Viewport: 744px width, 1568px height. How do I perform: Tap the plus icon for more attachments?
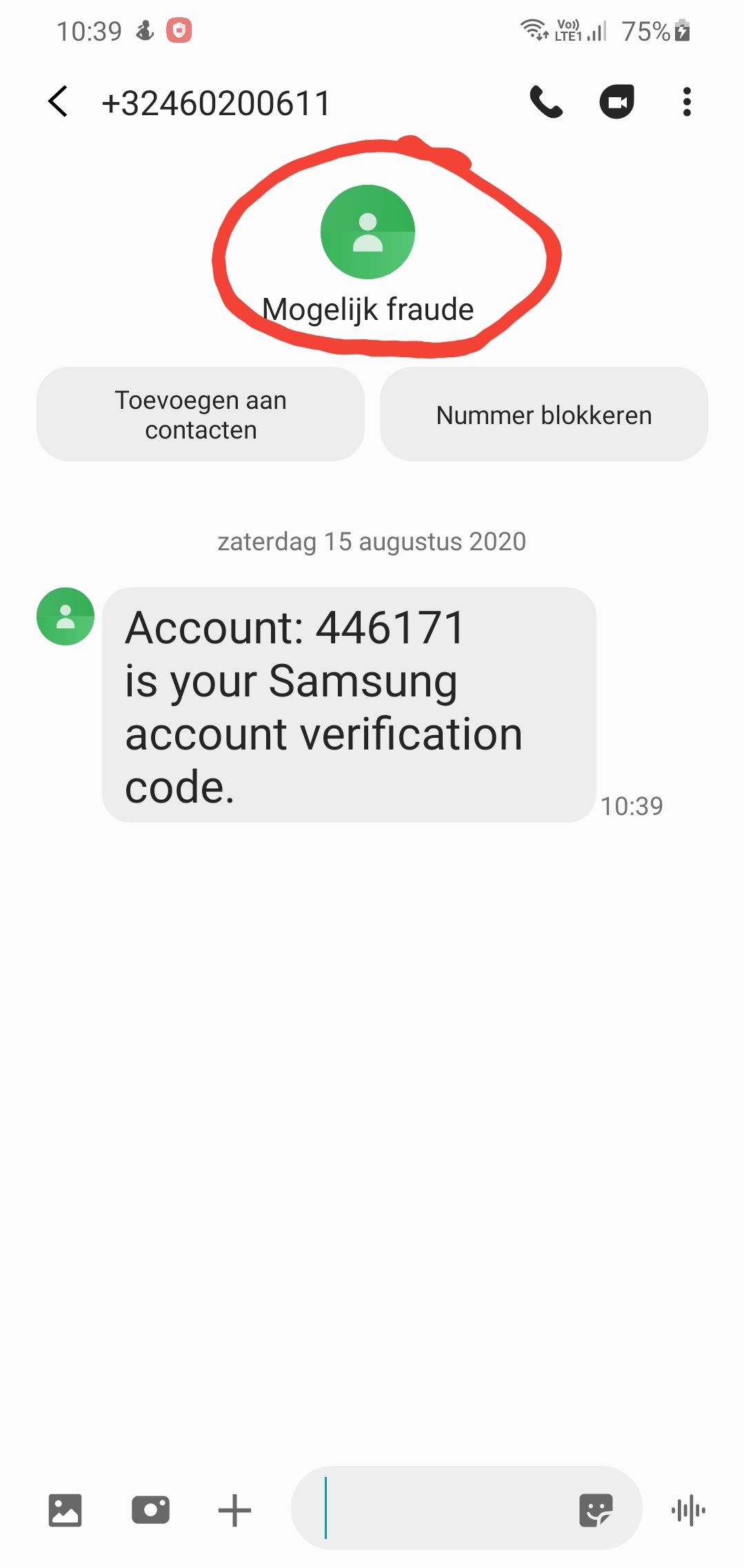point(234,1510)
